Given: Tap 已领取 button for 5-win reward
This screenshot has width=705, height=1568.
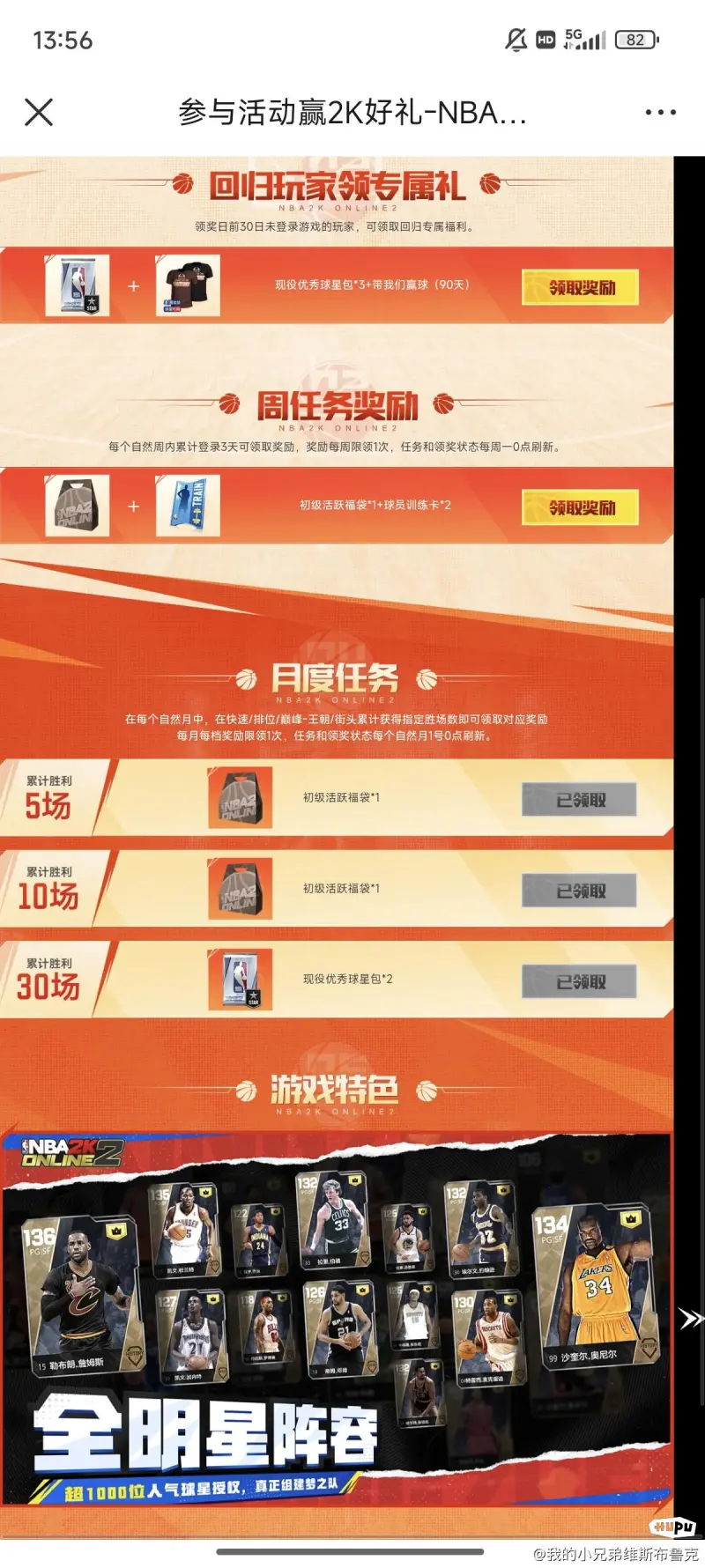Looking at the screenshot, I should click(579, 799).
